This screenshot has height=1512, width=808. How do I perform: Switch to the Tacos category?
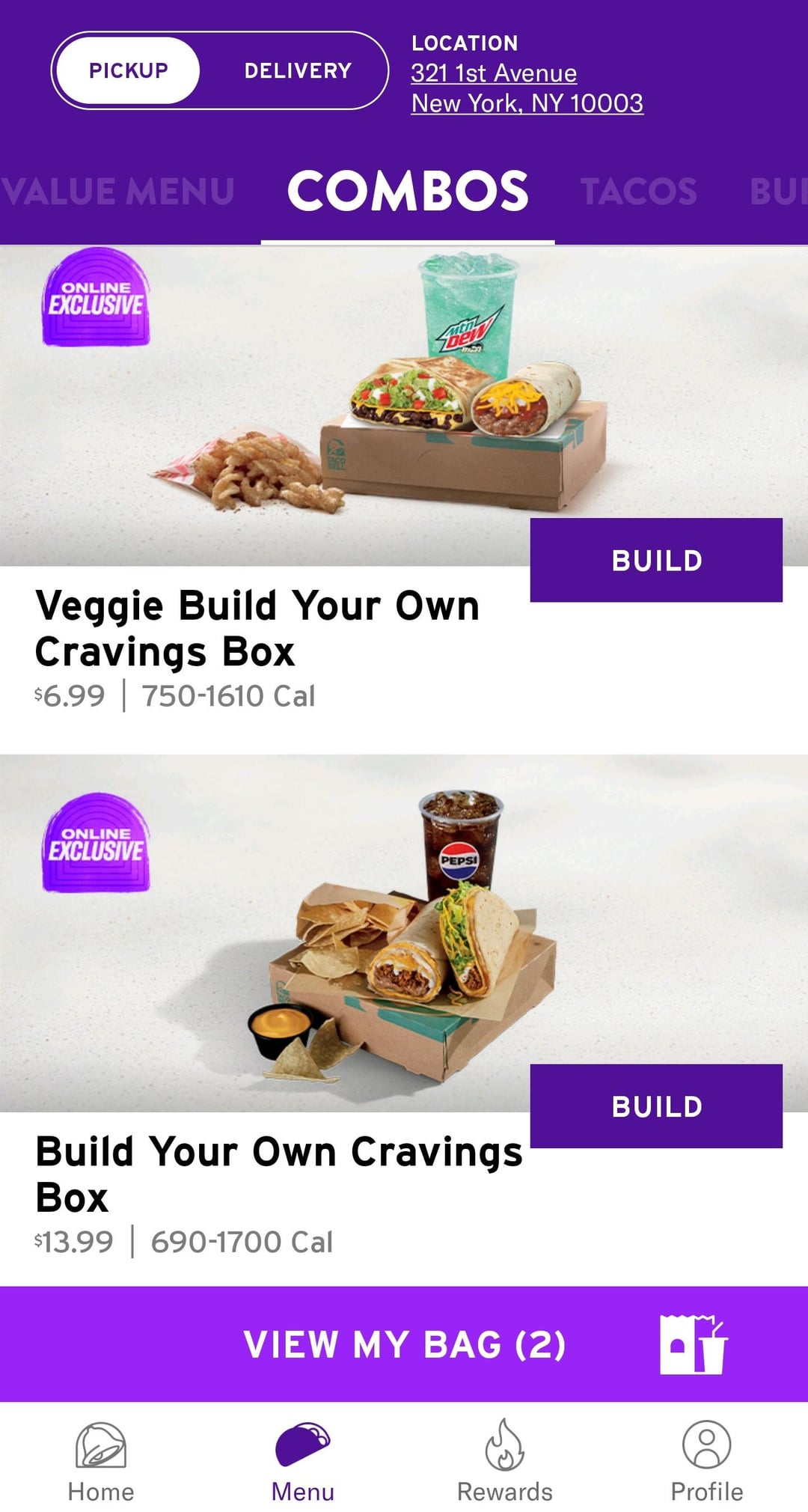[638, 192]
